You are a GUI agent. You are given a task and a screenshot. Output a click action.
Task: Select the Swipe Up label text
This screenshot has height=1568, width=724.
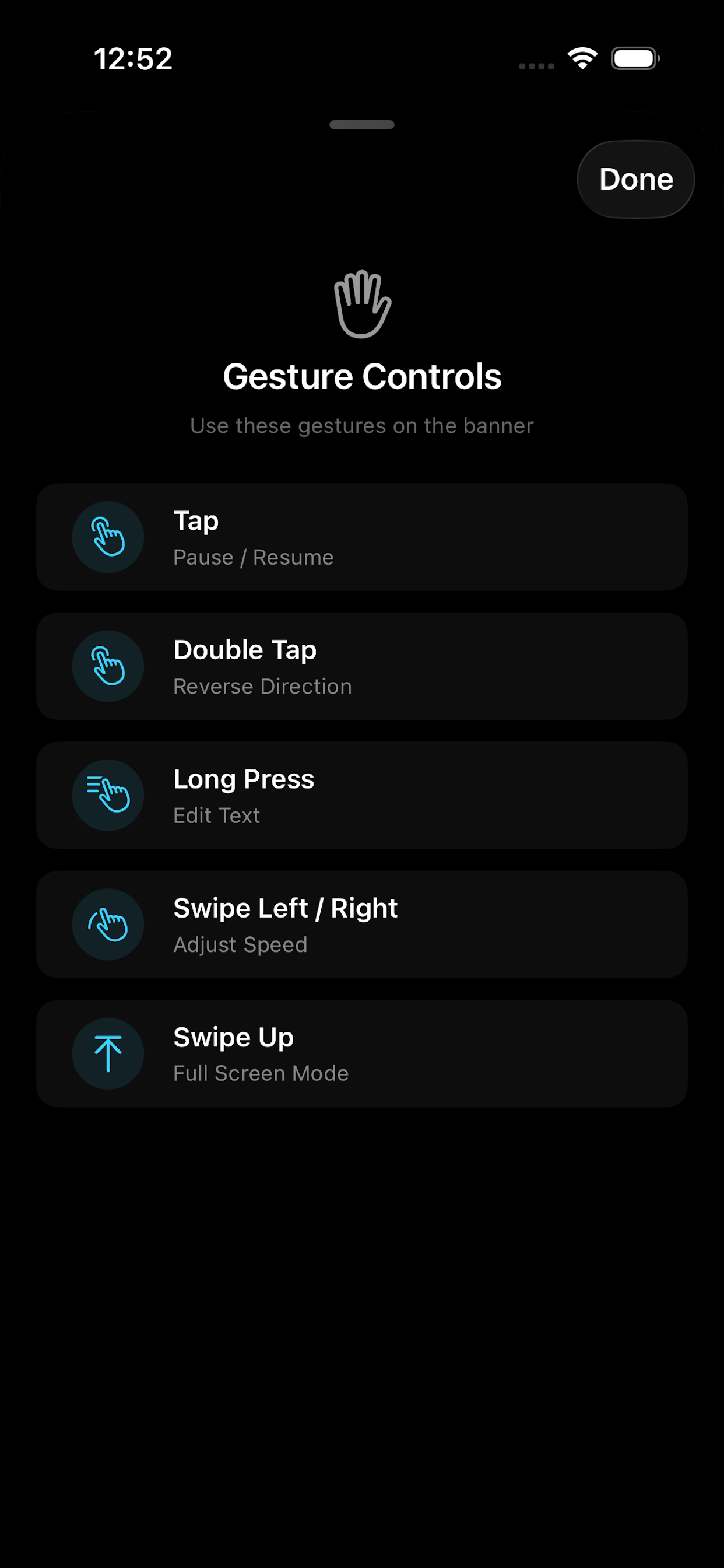click(x=233, y=1037)
